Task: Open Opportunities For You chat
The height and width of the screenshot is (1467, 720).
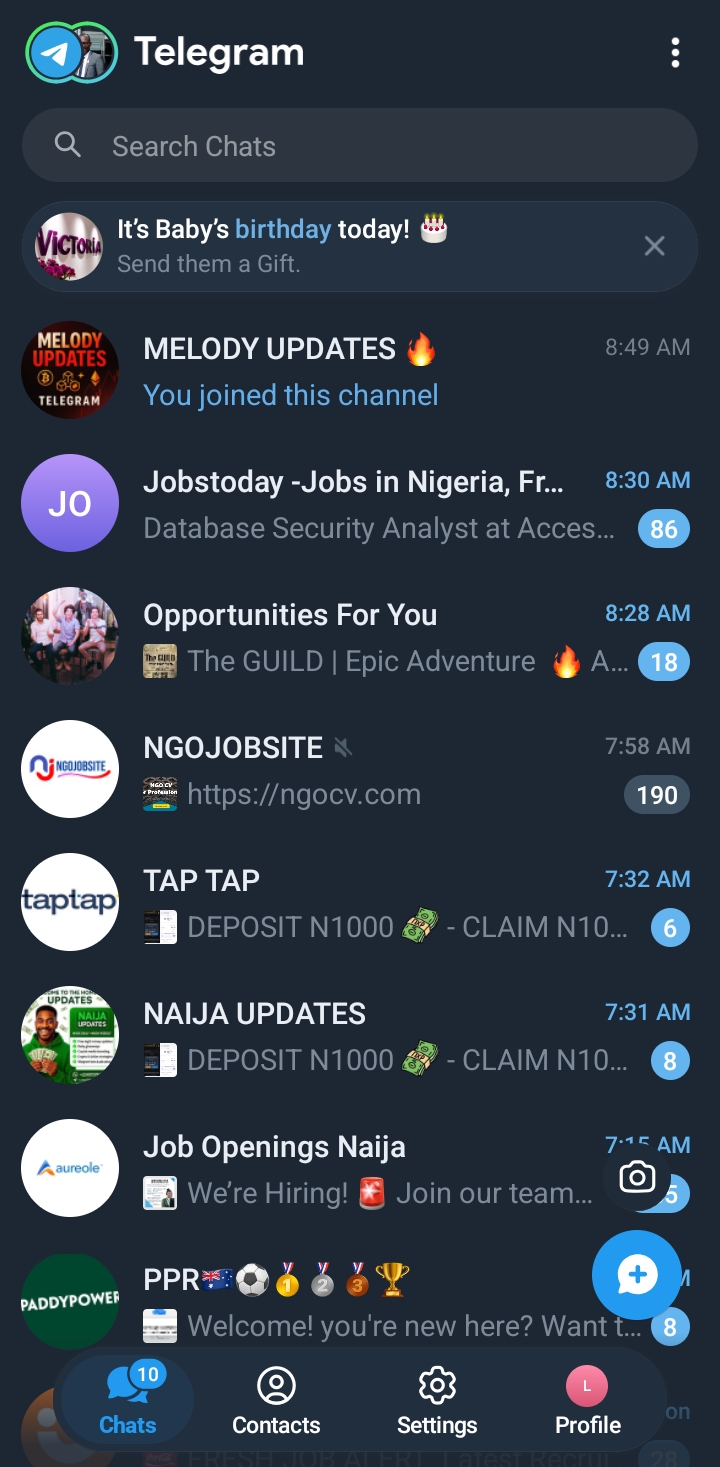Action: (360, 637)
